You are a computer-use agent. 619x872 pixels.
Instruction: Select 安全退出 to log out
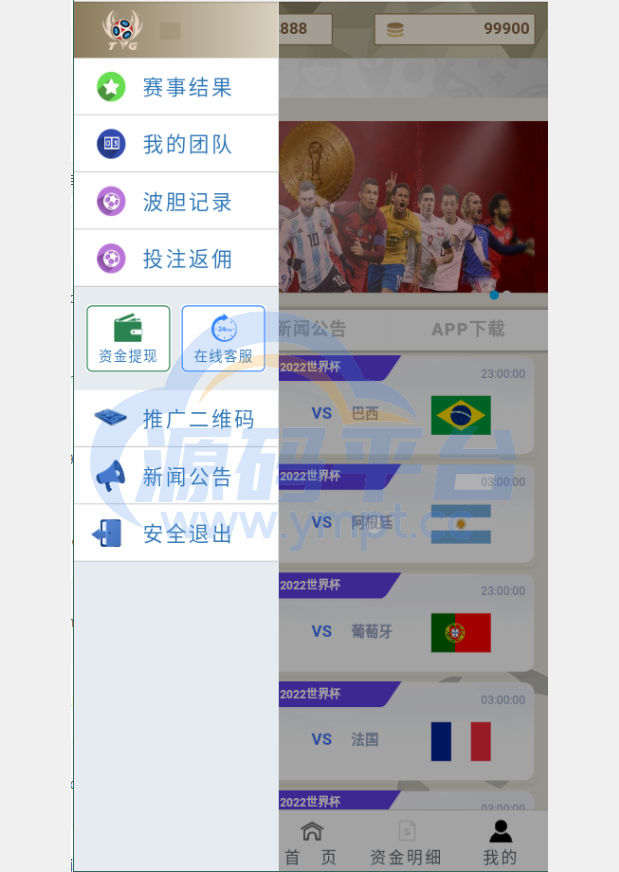coord(175,534)
